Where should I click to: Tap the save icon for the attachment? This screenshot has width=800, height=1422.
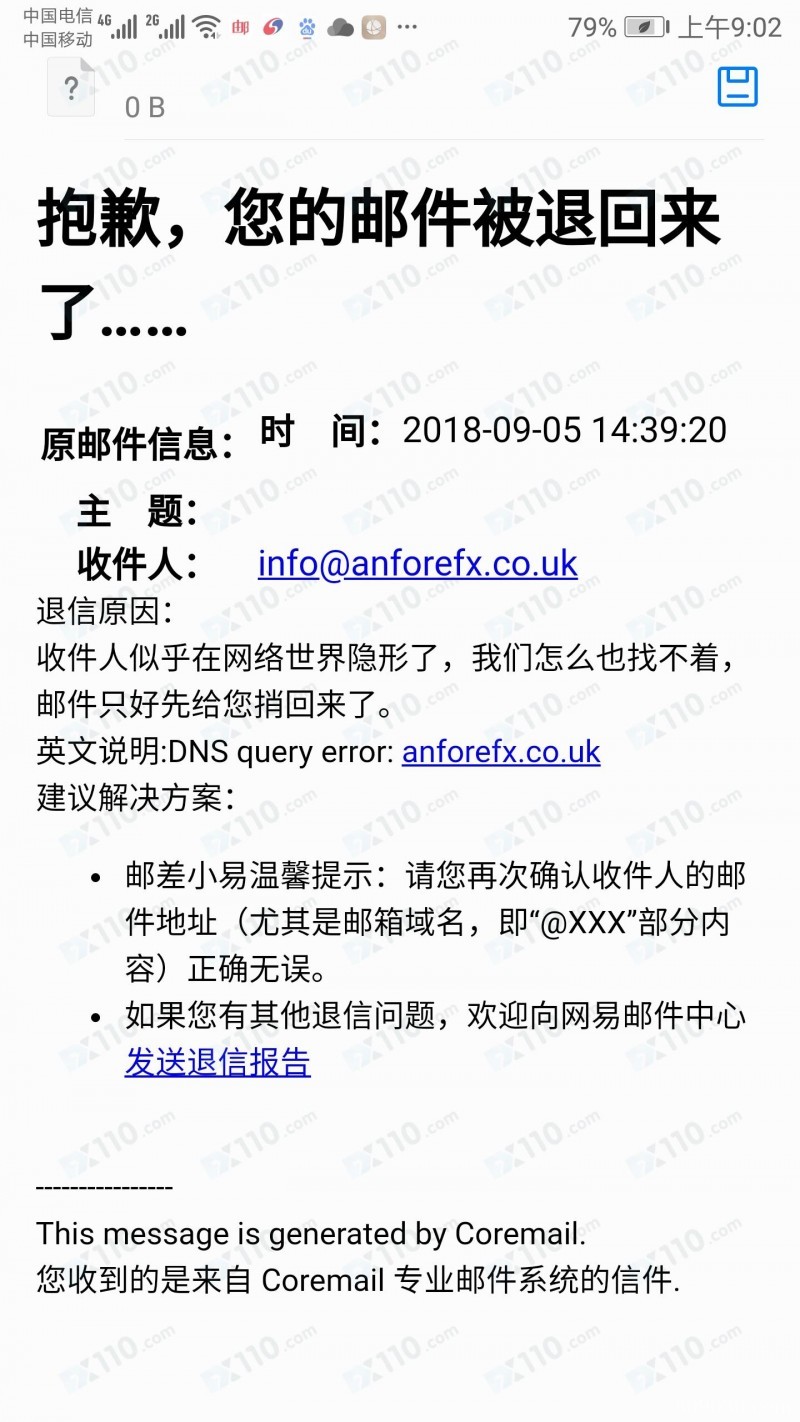pos(738,87)
